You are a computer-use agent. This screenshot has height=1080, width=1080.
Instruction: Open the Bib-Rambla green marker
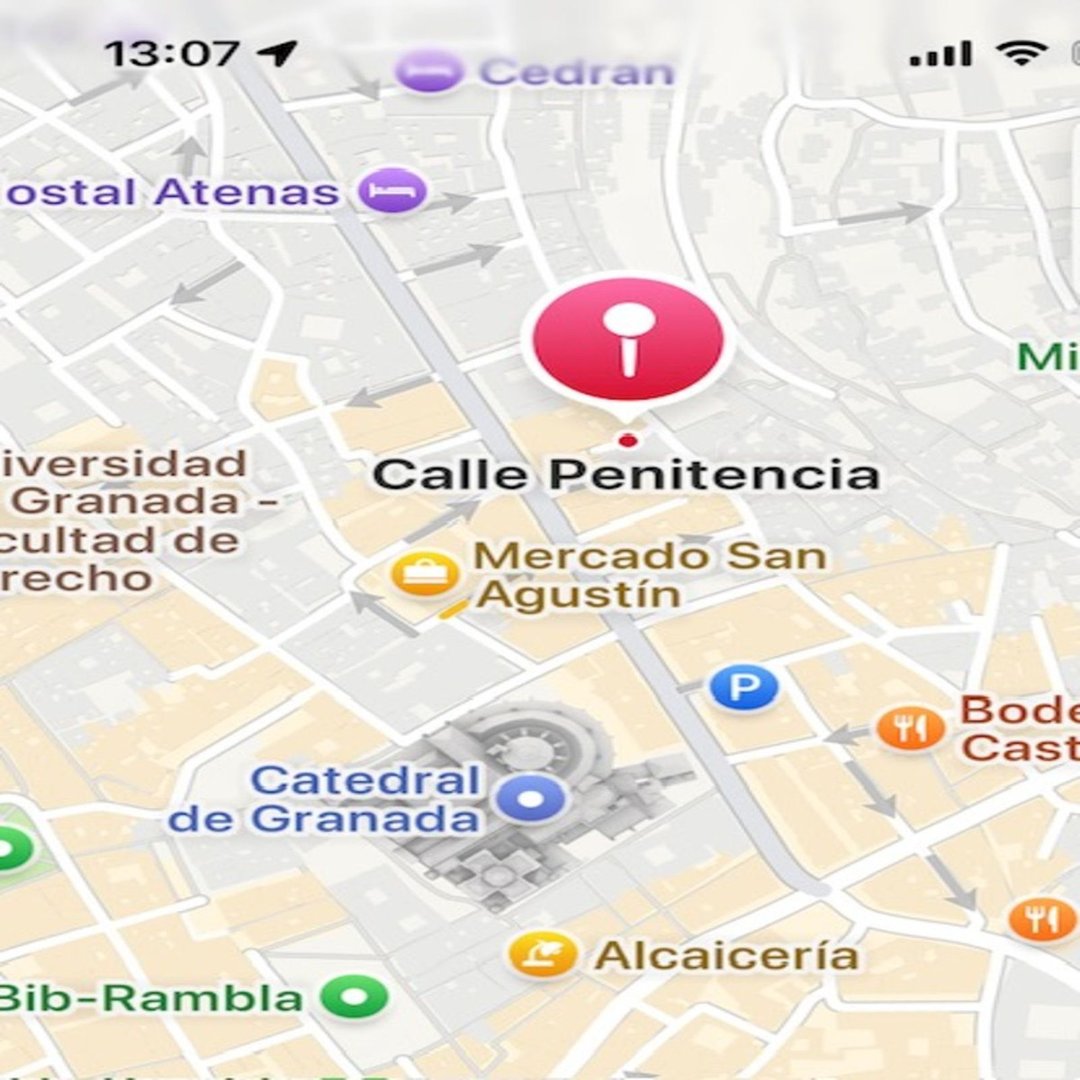pyautogui.click(x=354, y=997)
